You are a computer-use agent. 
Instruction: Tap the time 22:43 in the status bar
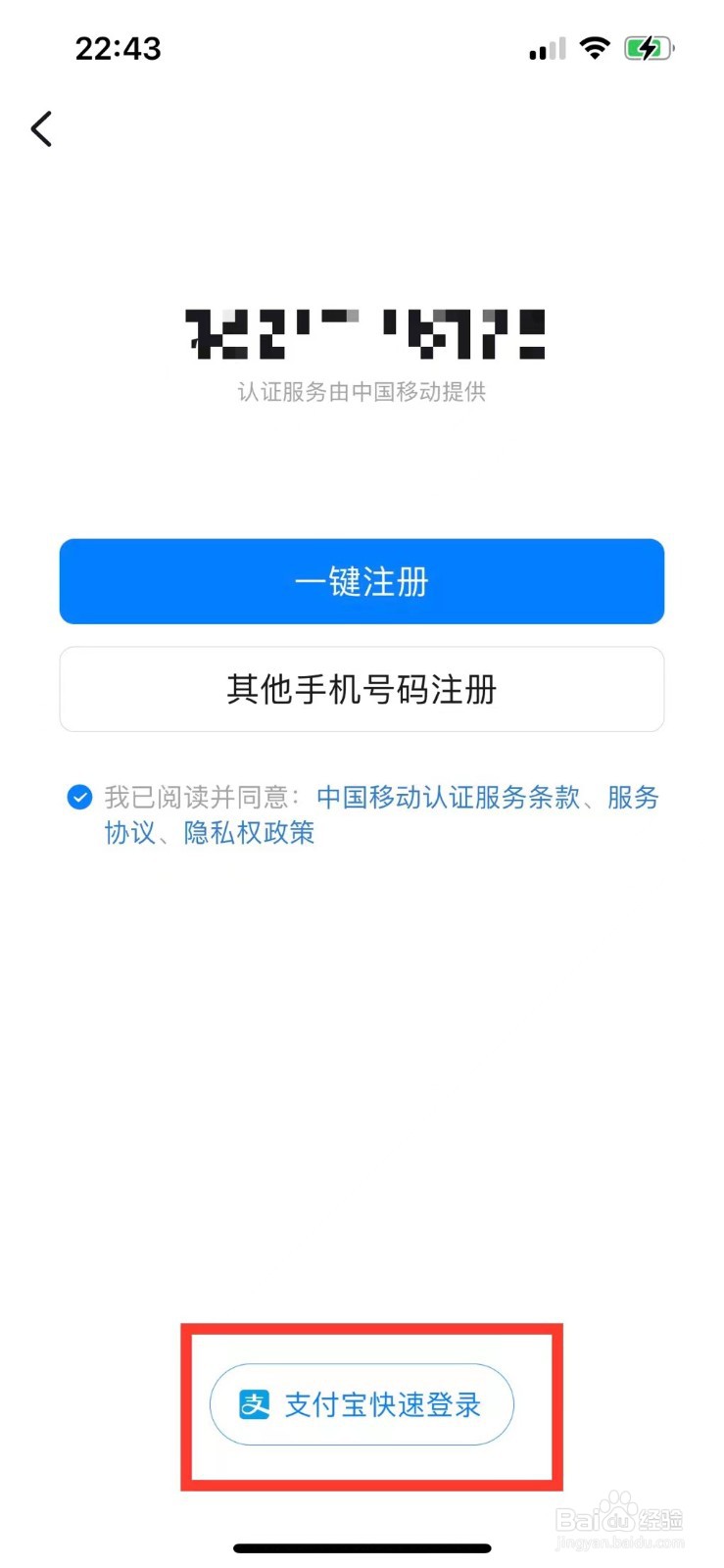118,48
